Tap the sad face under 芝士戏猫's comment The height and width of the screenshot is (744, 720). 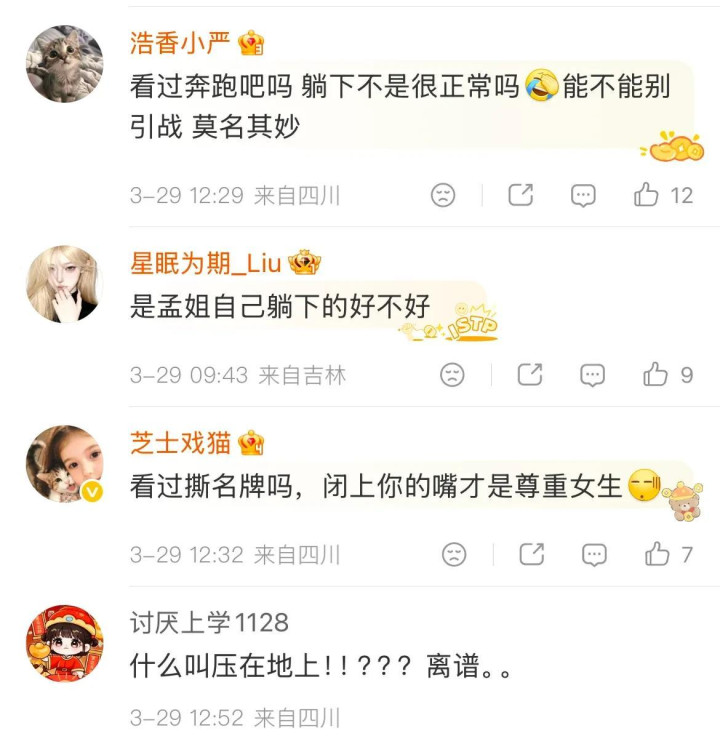454,554
